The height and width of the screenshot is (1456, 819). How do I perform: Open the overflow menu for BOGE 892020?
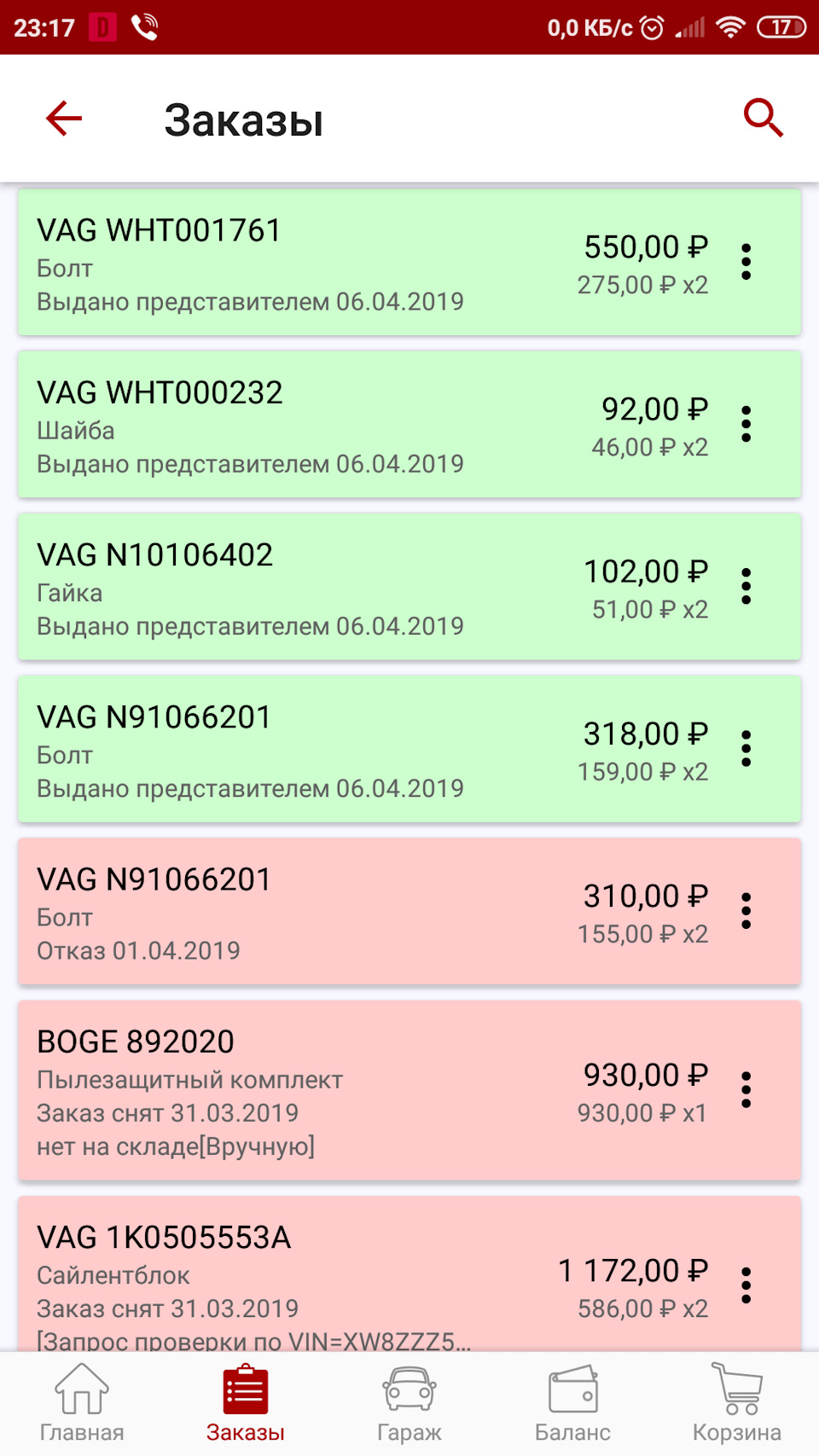click(746, 1090)
